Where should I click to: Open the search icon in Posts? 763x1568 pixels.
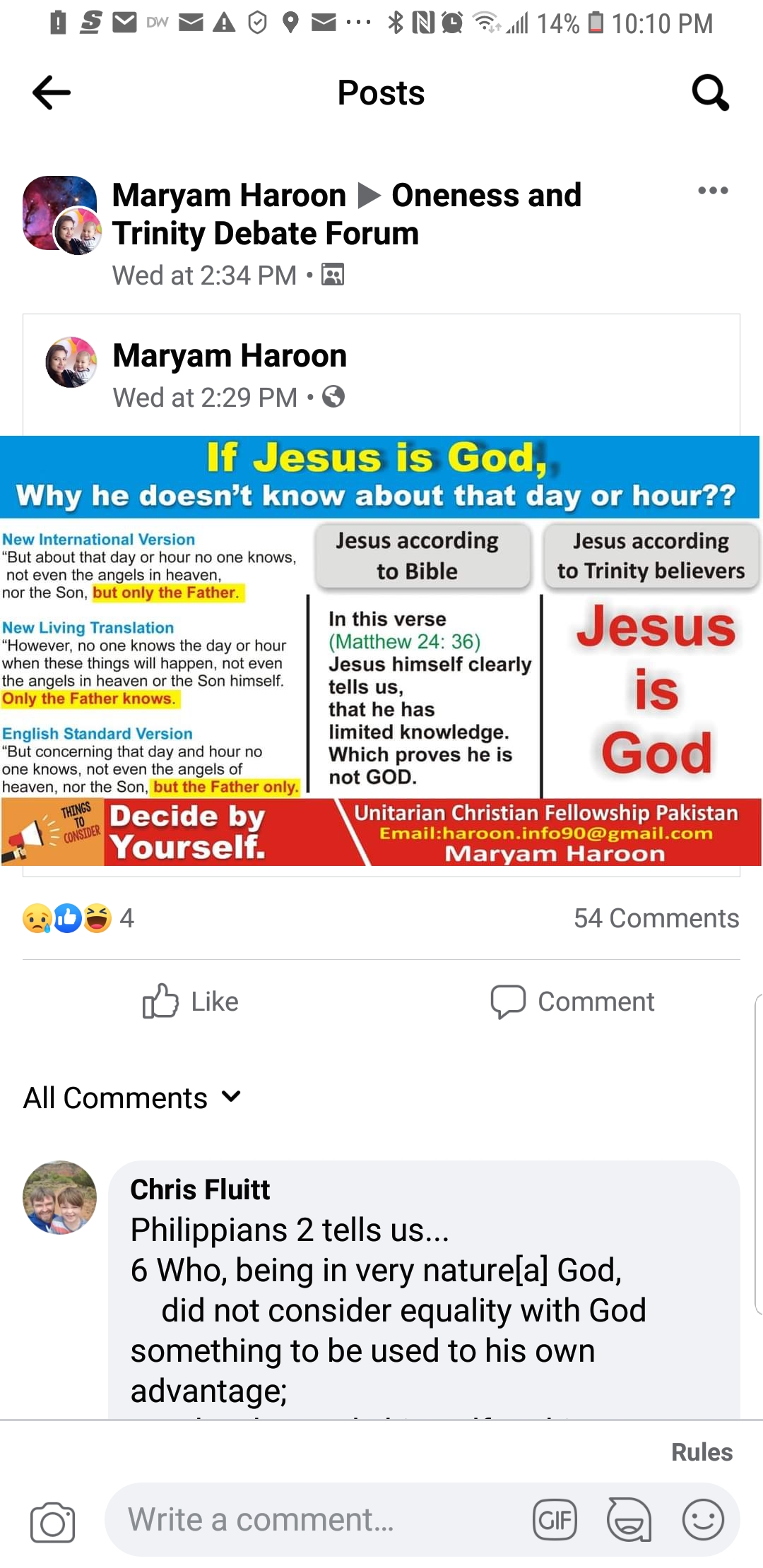710,93
